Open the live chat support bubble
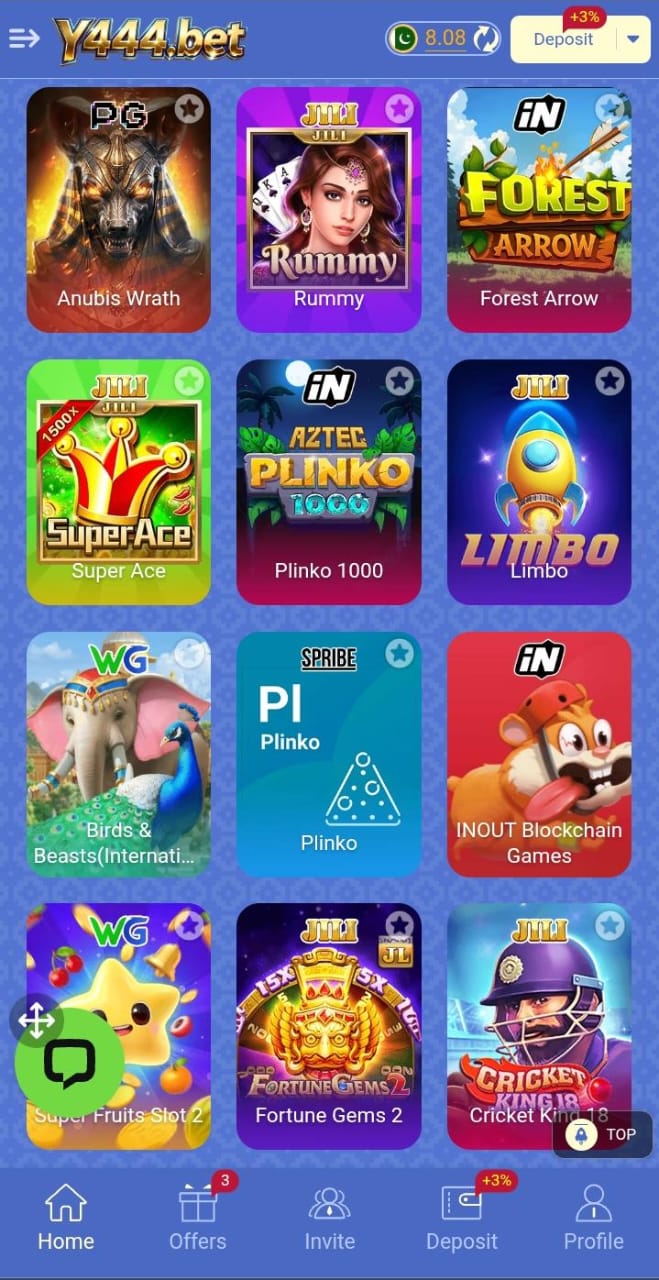This screenshot has width=659, height=1280. (x=69, y=1061)
